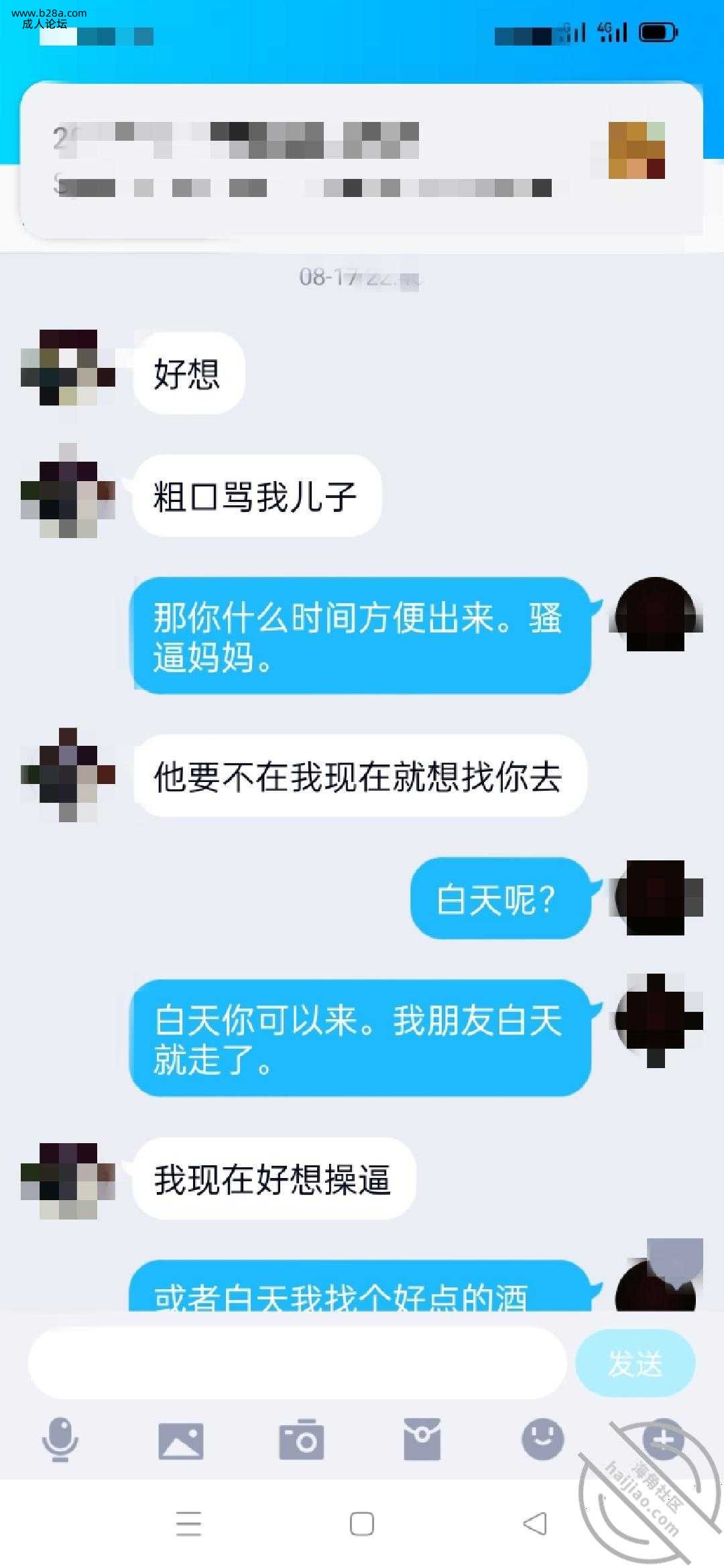This screenshot has height=1568, width=724.
Task: Open the emoji sticker panel
Action: tap(542, 1439)
